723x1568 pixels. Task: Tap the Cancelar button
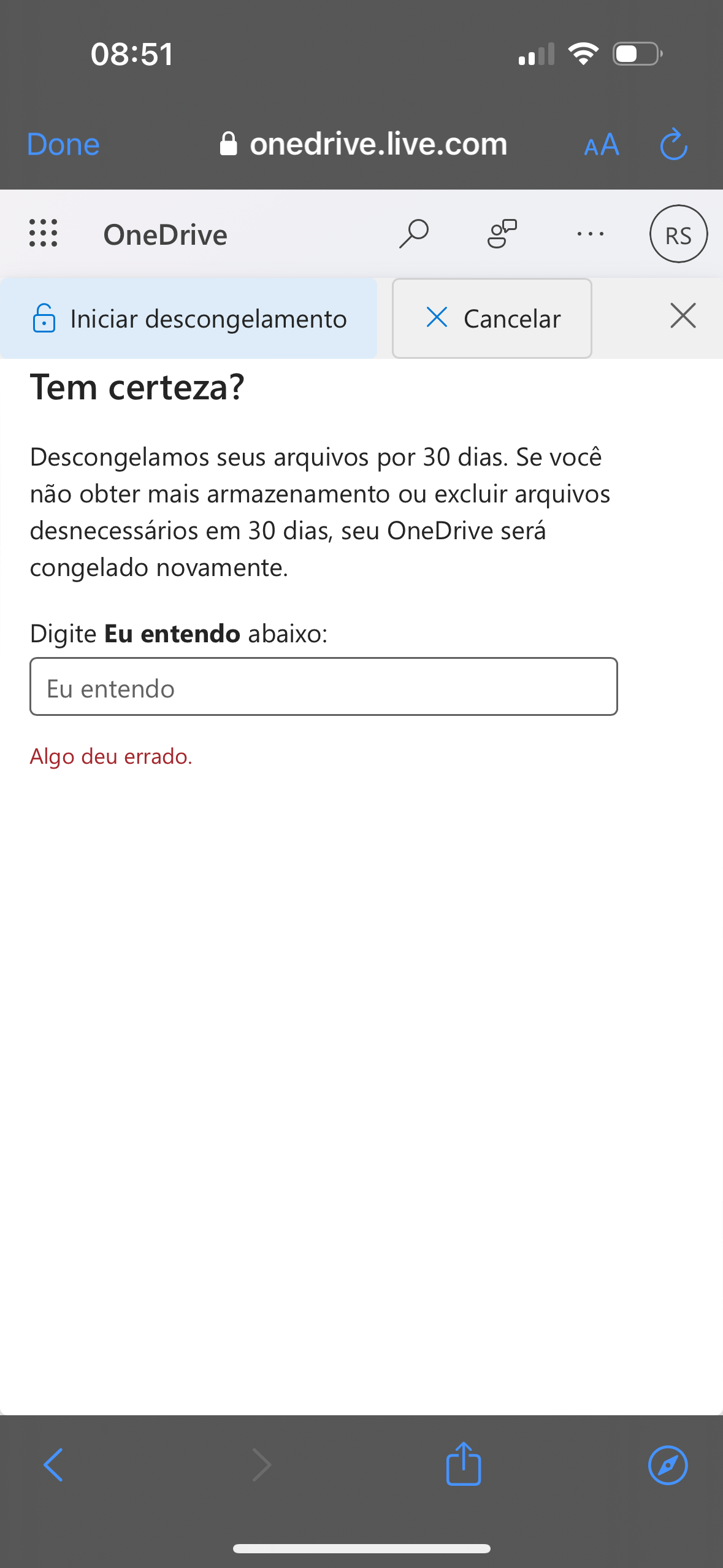coord(492,318)
